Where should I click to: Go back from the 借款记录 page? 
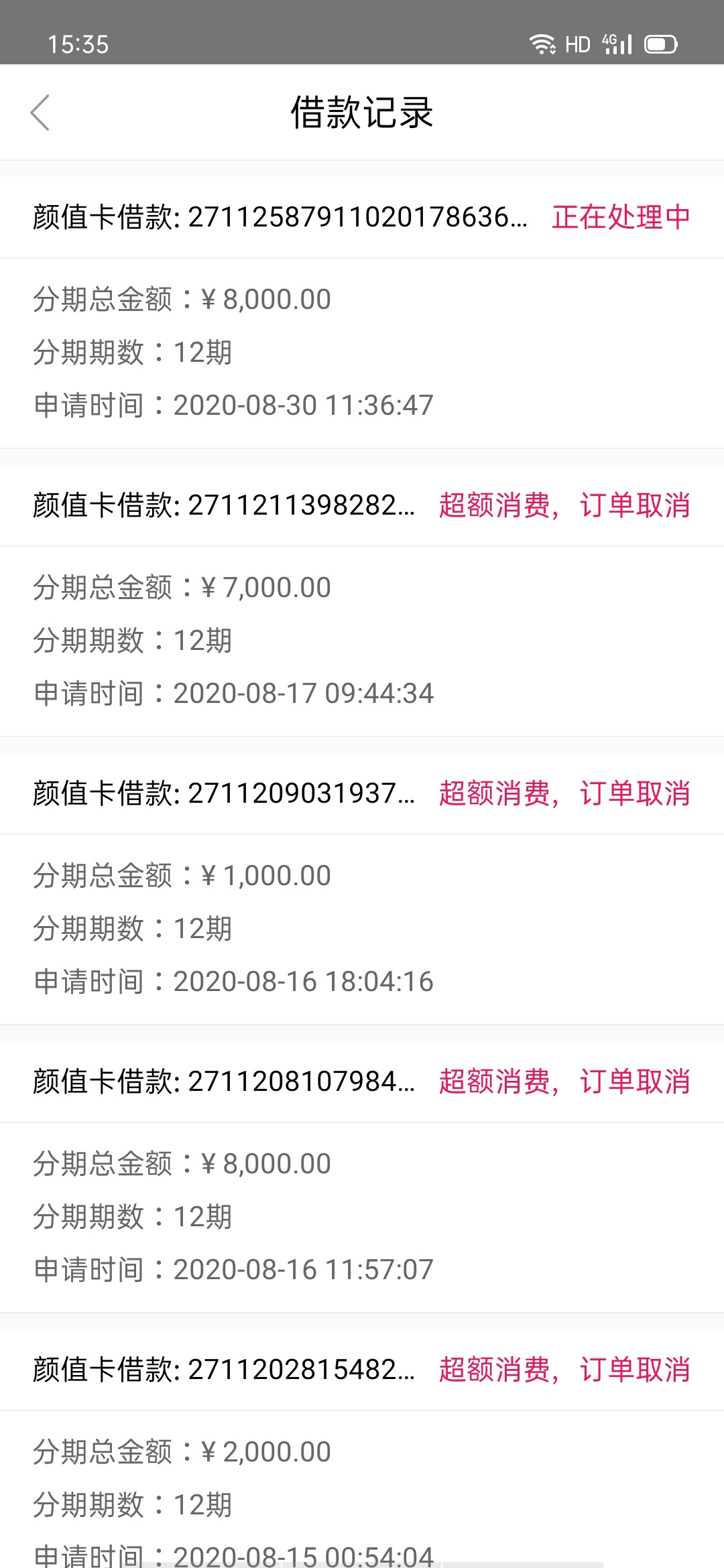[40, 113]
